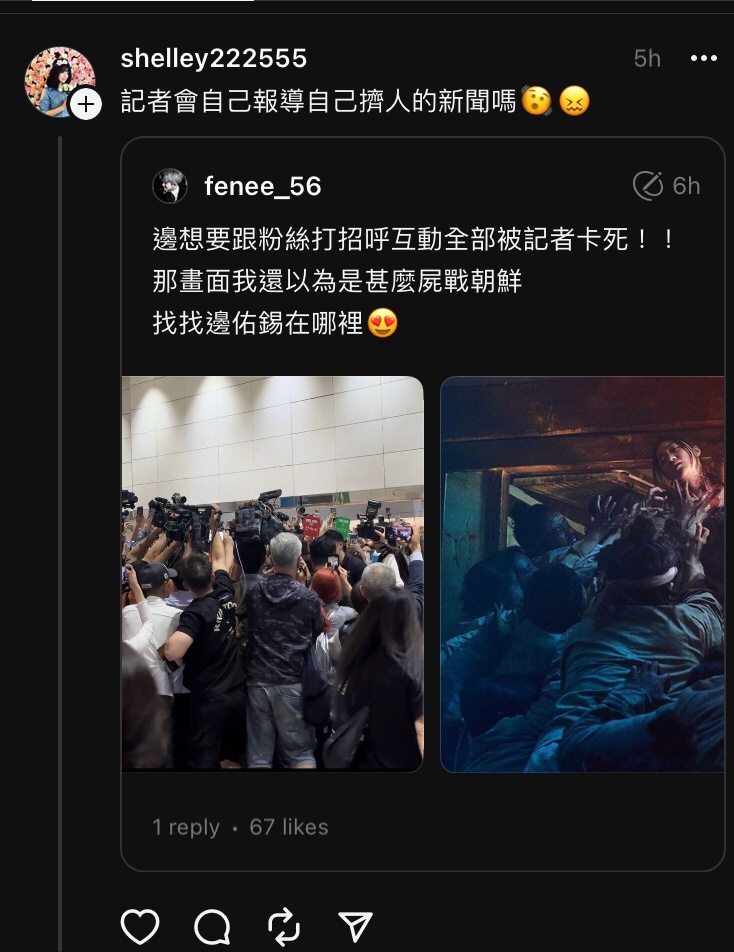734x952 pixels.
Task: Open the quoted post's 1 reply
Action: [x=186, y=827]
